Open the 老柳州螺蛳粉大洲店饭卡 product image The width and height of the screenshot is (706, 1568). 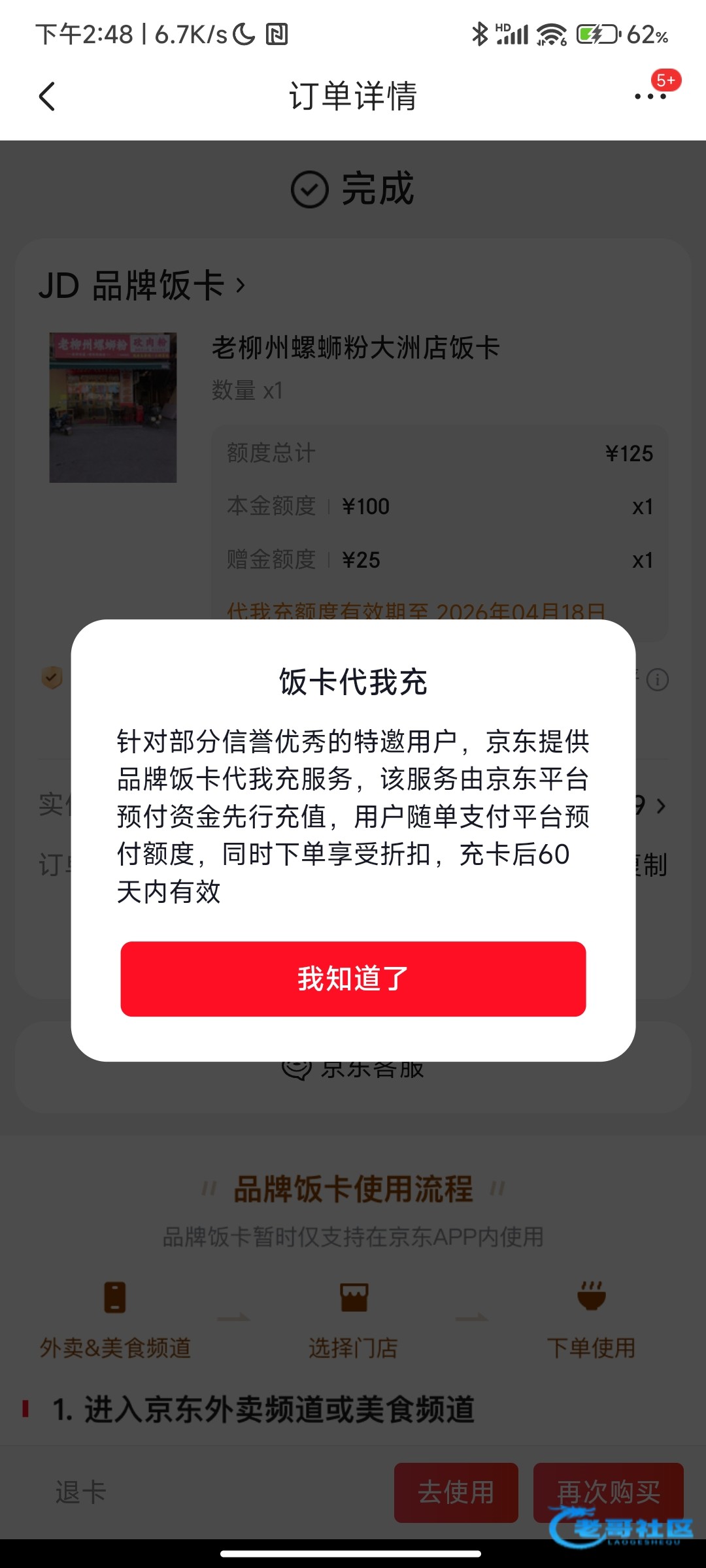click(113, 408)
